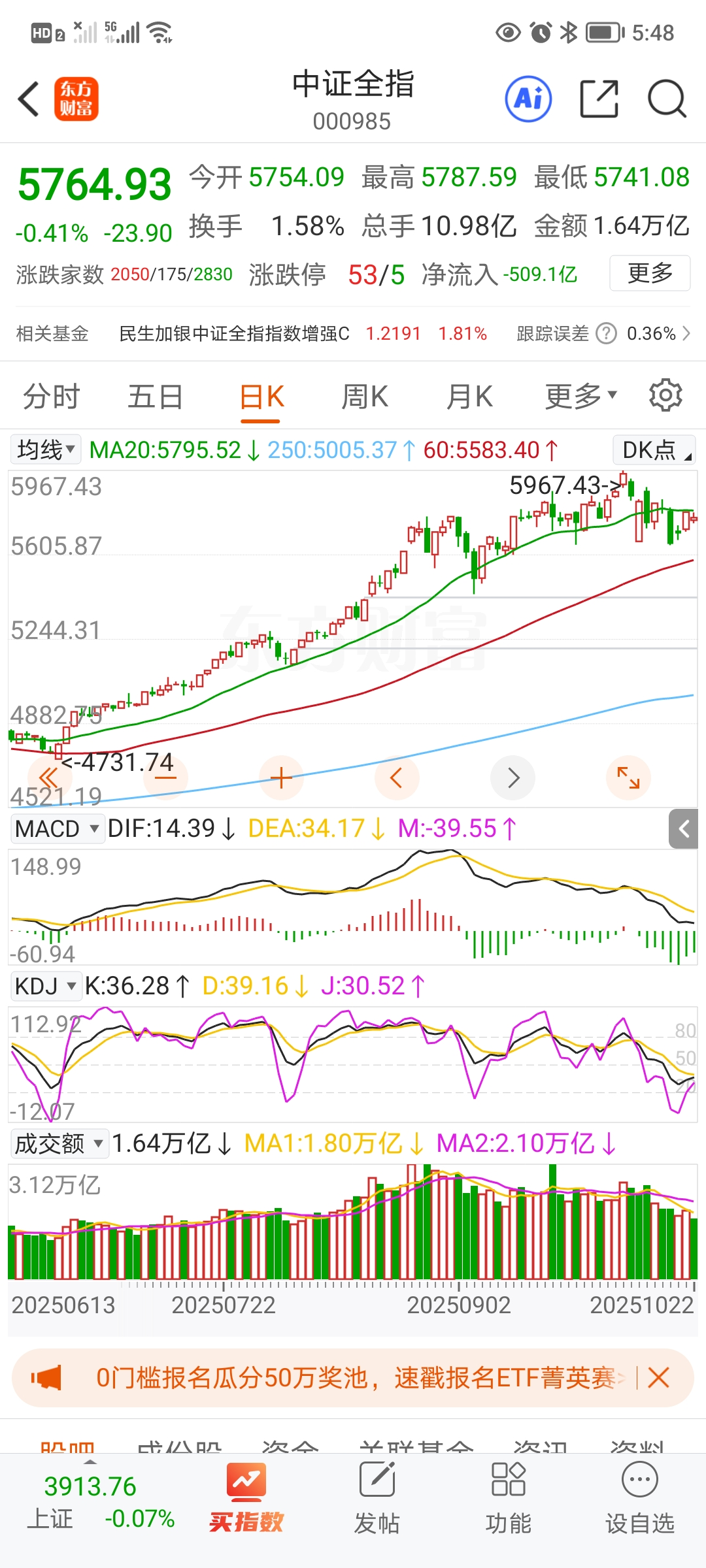This screenshot has height=1568, width=706.
Task: Open chart settings gear
Action: click(x=665, y=395)
